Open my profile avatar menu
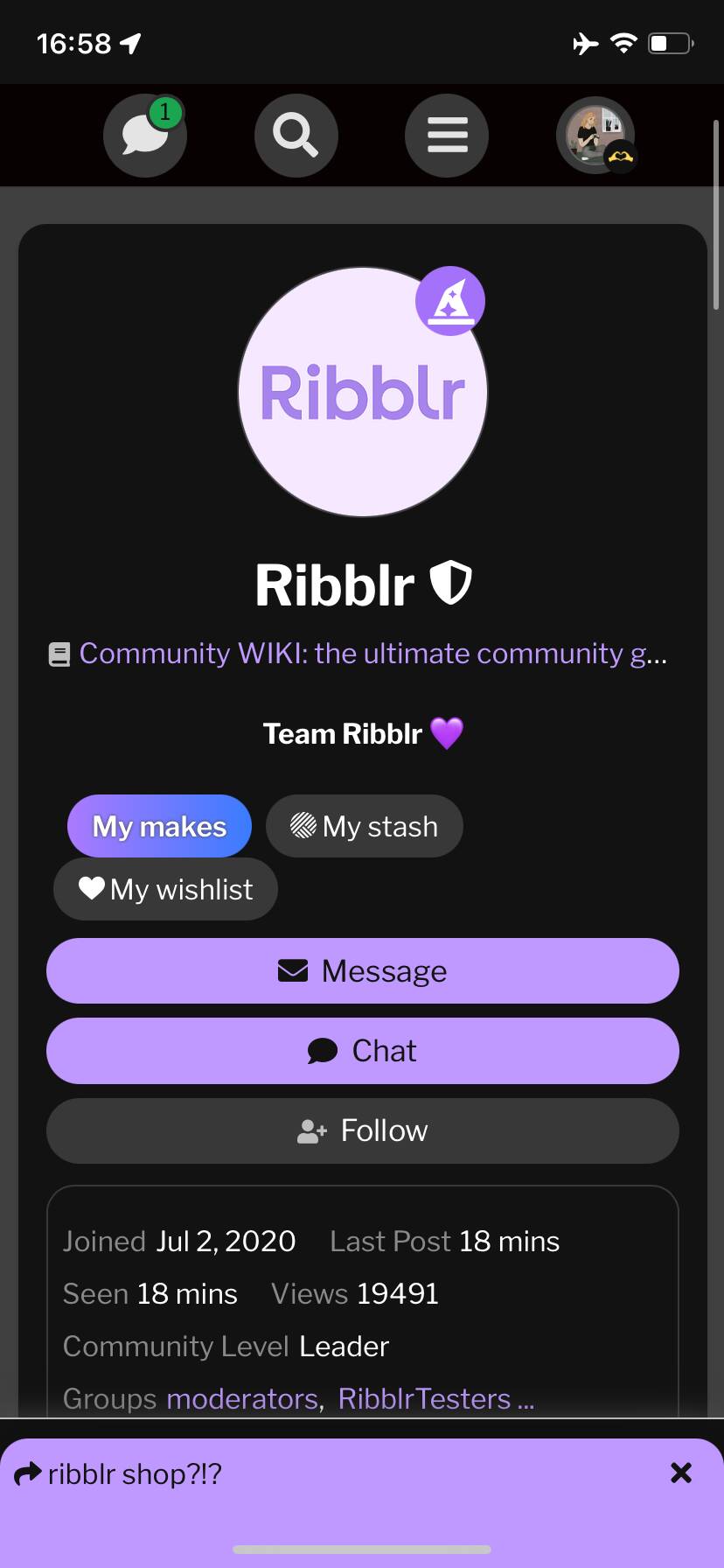Image resolution: width=724 pixels, height=1568 pixels. (x=596, y=136)
